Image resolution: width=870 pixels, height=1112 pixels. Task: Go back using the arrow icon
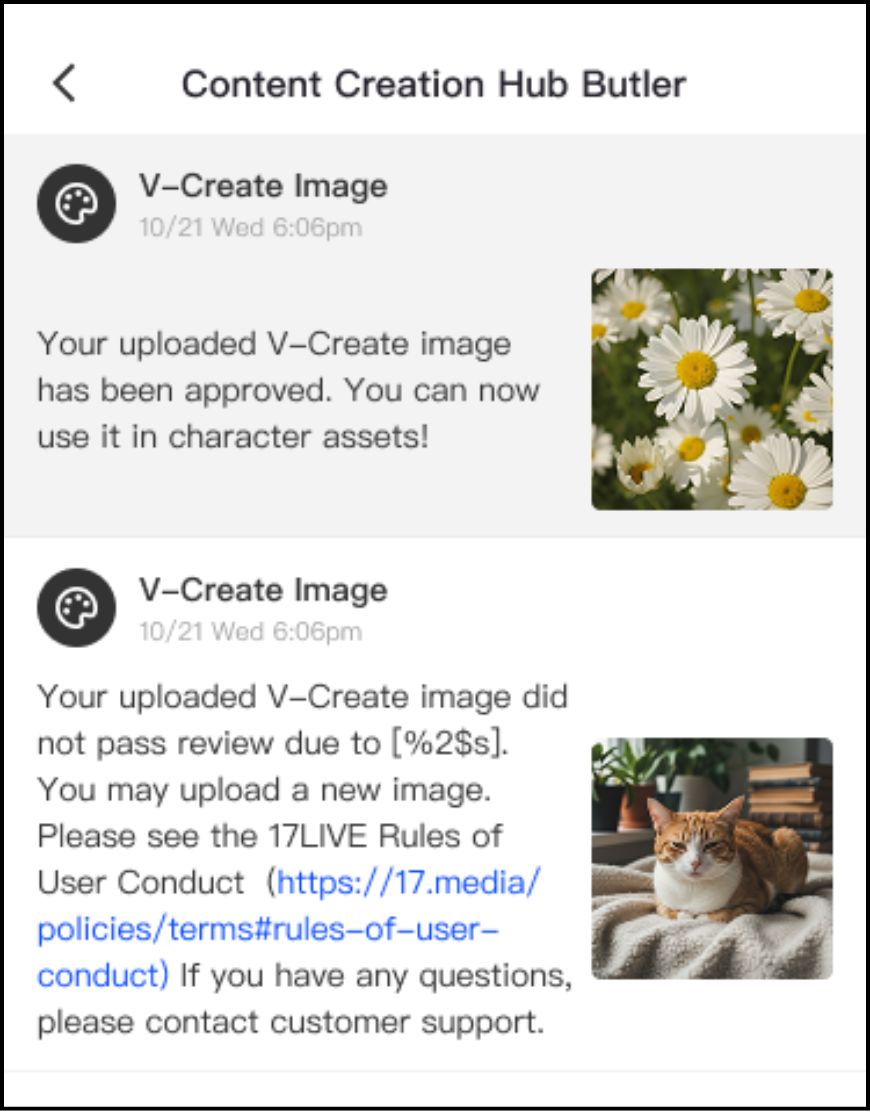pyautogui.click(x=64, y=84)
